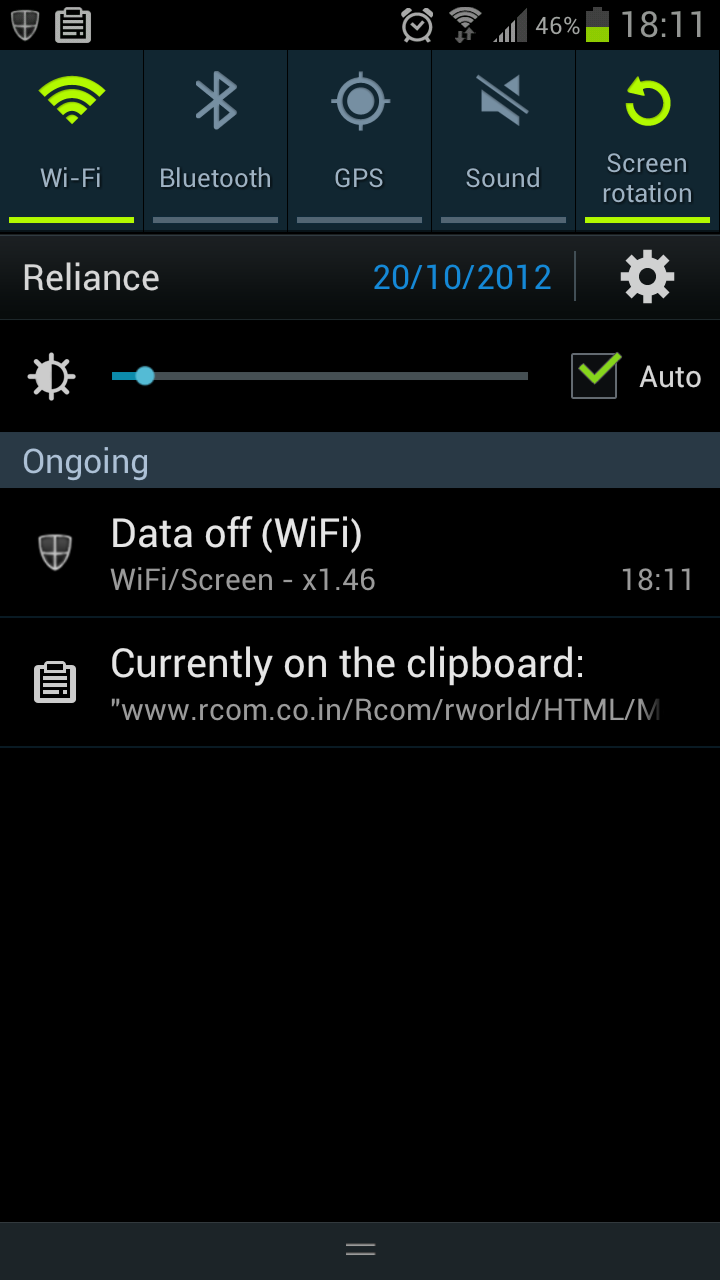Viewport: 720px width, 1280px height.
Task: Enable Bluetooth from quick settings
Action: (215, 140)
